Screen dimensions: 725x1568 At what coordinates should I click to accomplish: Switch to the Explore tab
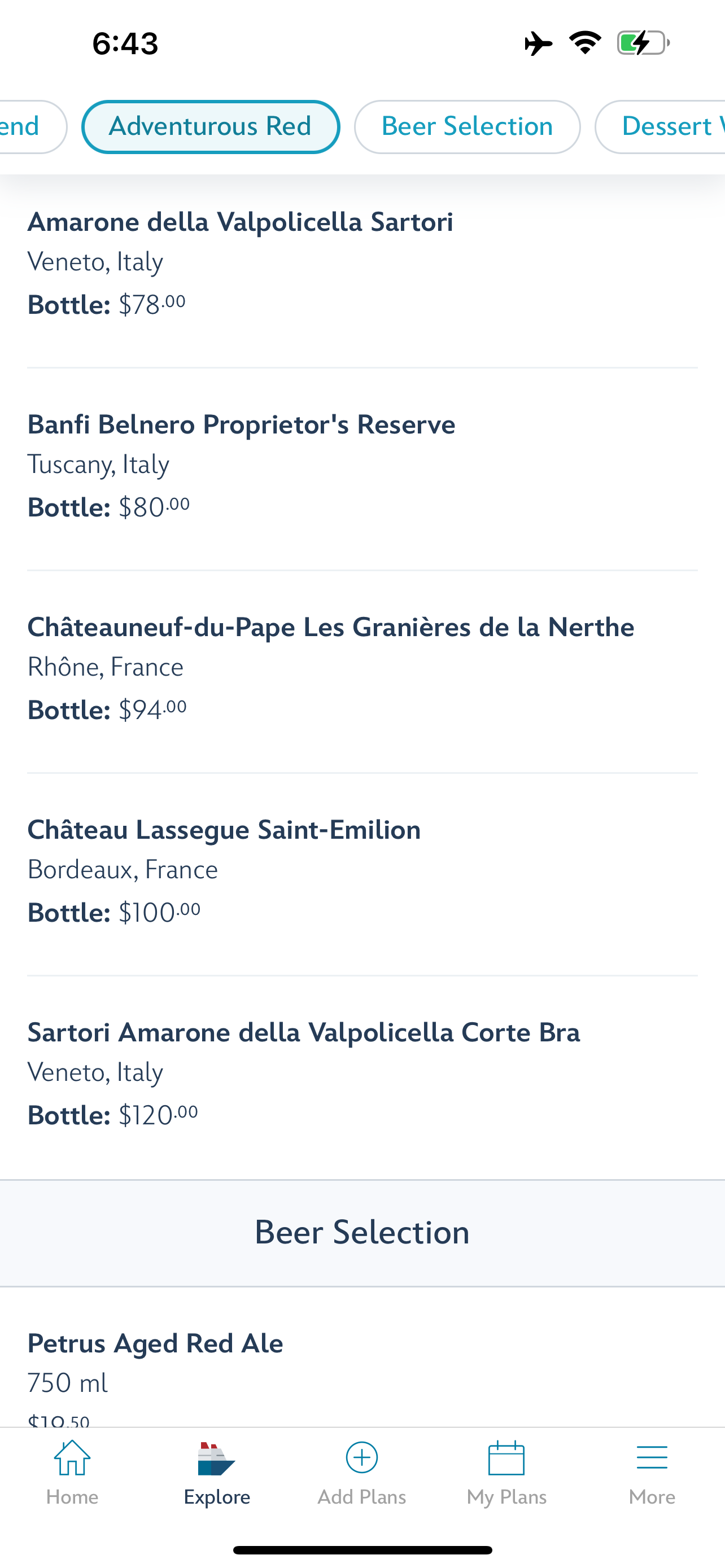click(x=217, y=1473)
